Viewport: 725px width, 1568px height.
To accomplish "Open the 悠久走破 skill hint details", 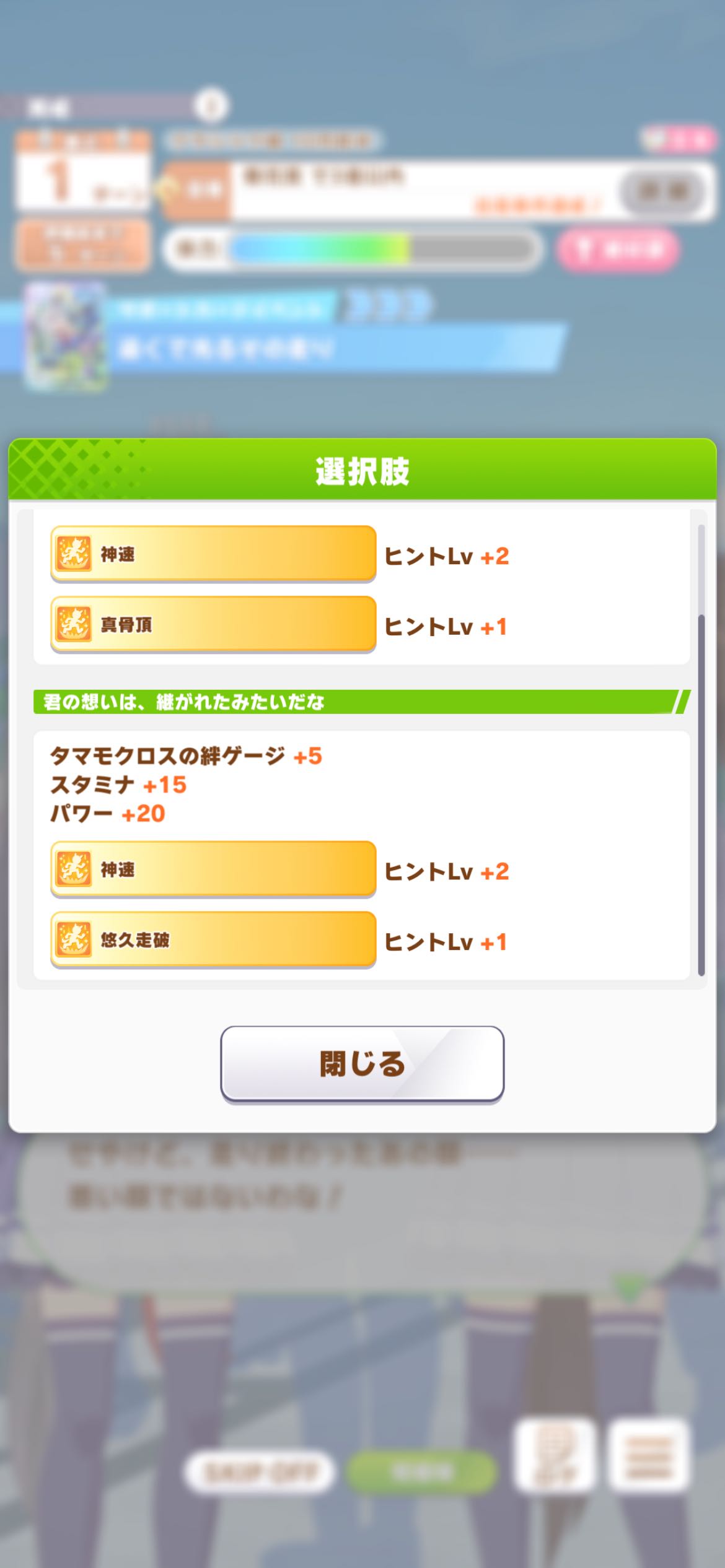I will coord(213,939).
